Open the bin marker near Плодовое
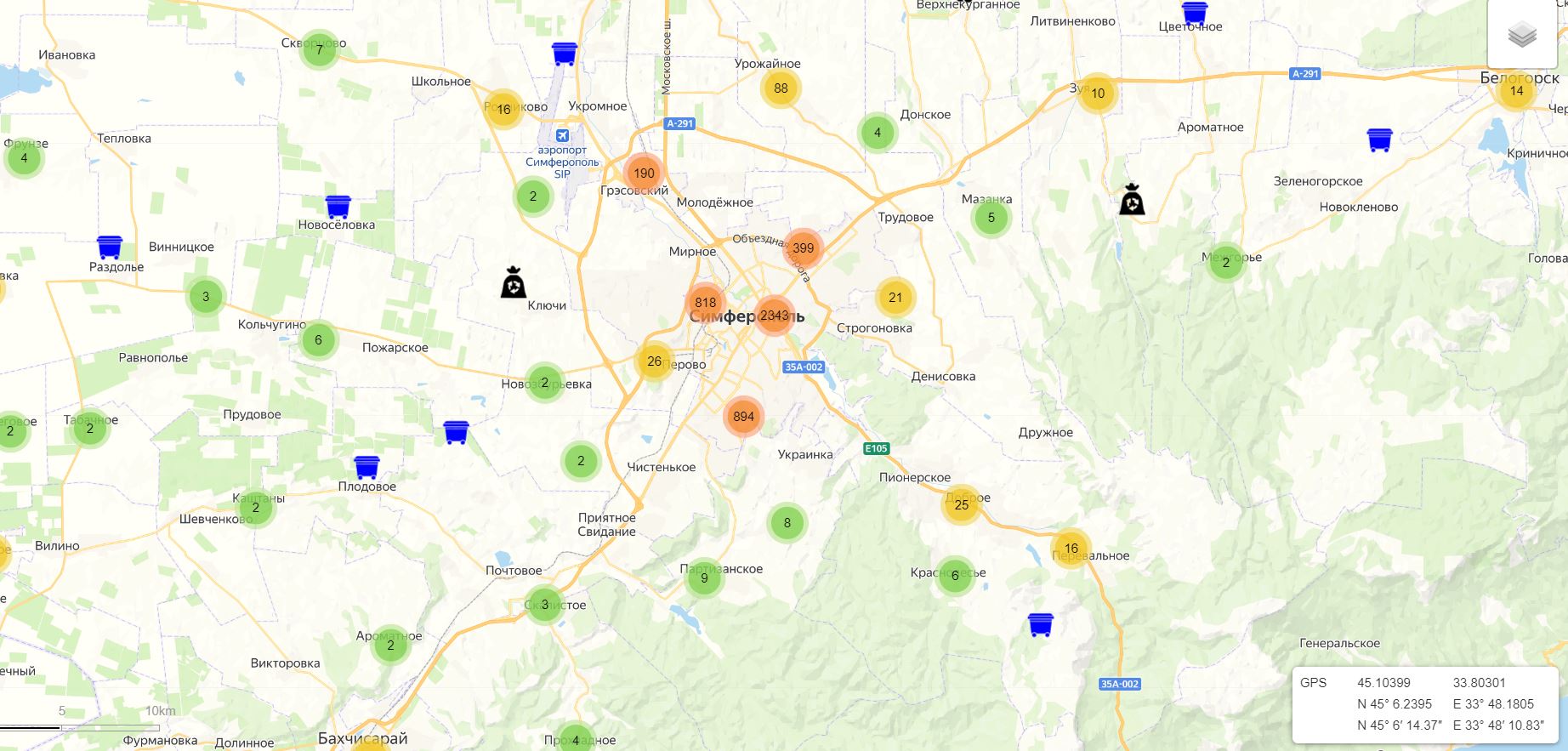The height and width of the screenshot is (751, 1568). [366, 467]
